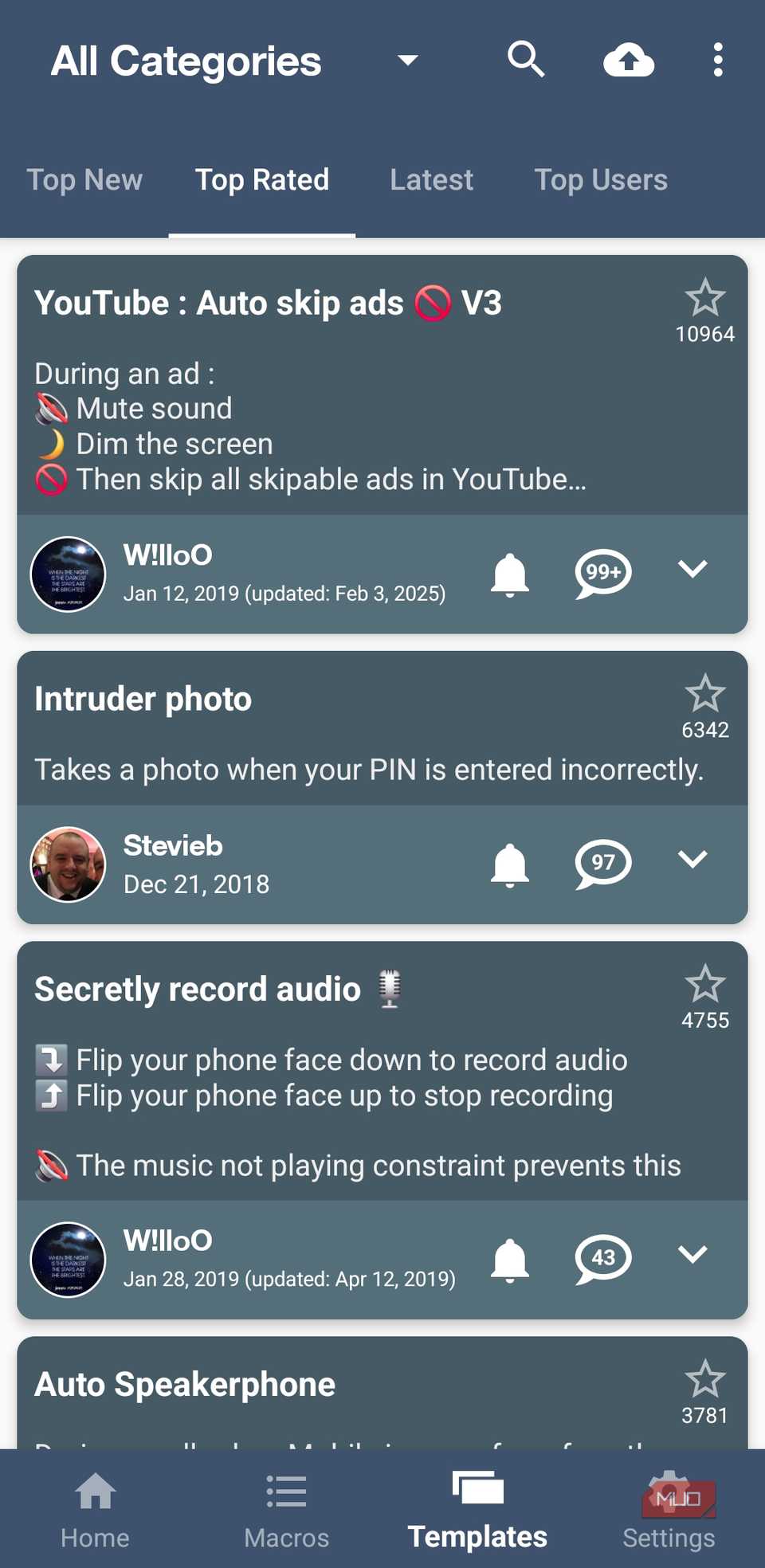The height and width of the screenshot is (1568, 765).
Task: Enable notifications for the Intruder photo template
Action: [x=509, y=863]
